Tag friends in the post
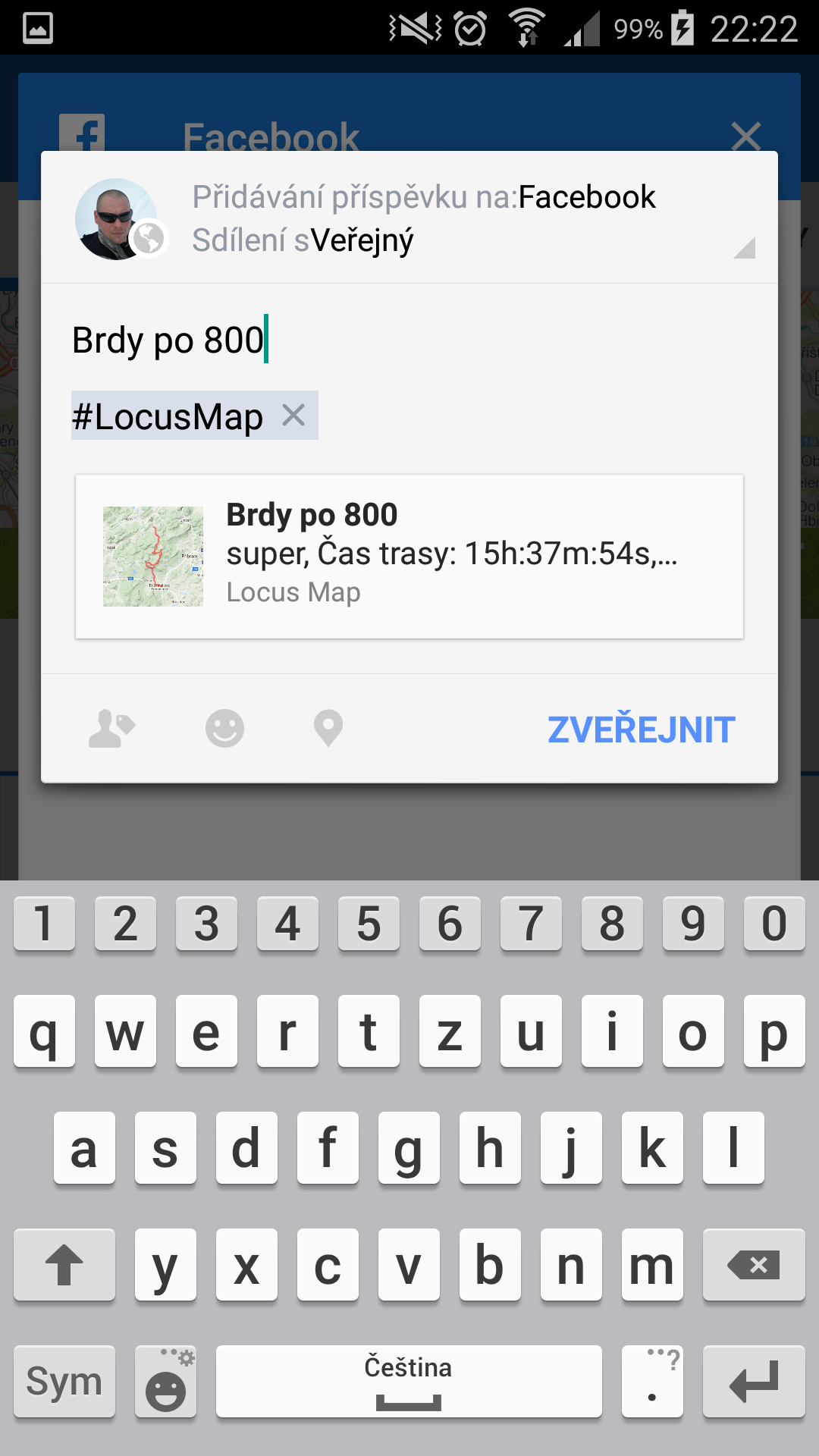The image size is (819, 1456). click(111, 729)
